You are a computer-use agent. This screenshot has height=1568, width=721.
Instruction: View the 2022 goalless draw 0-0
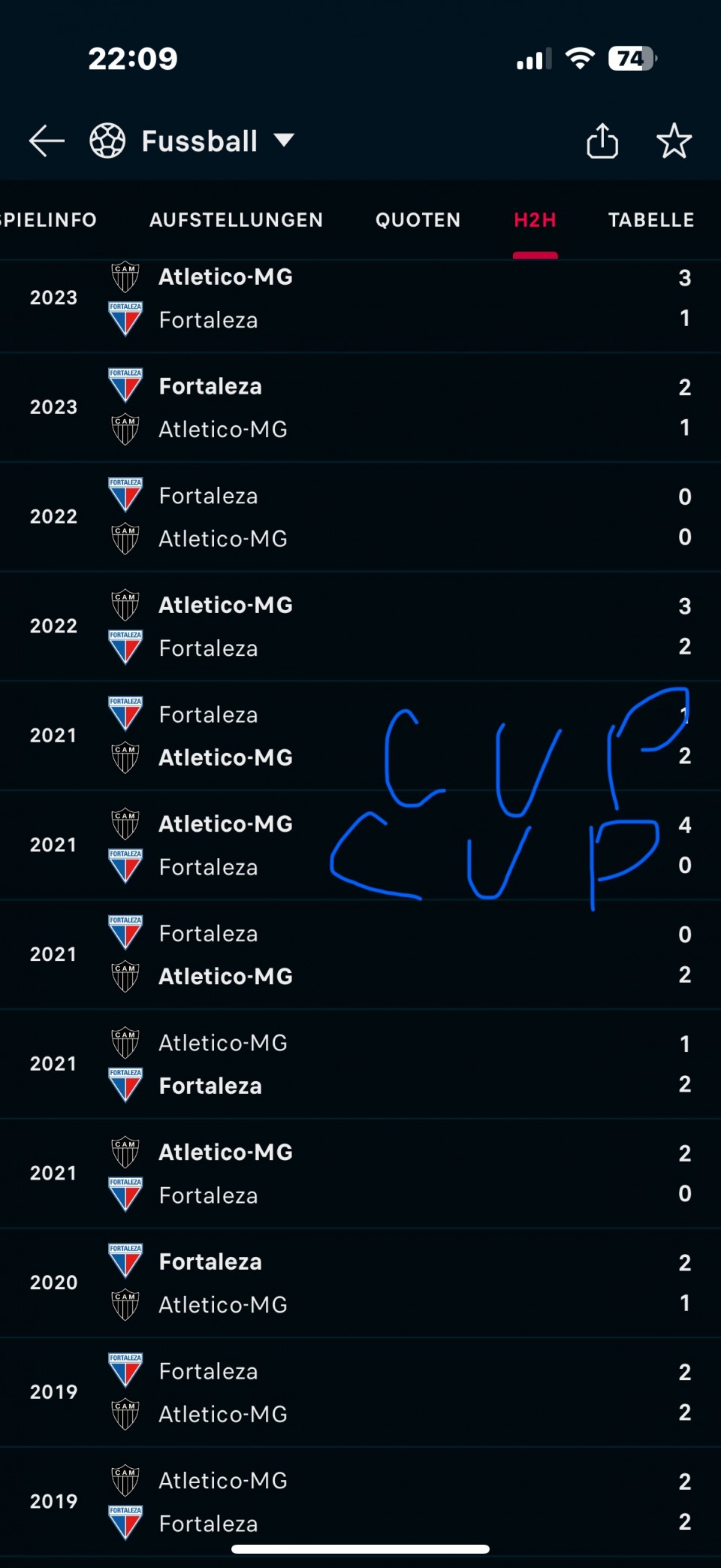(x=360, y=517)
